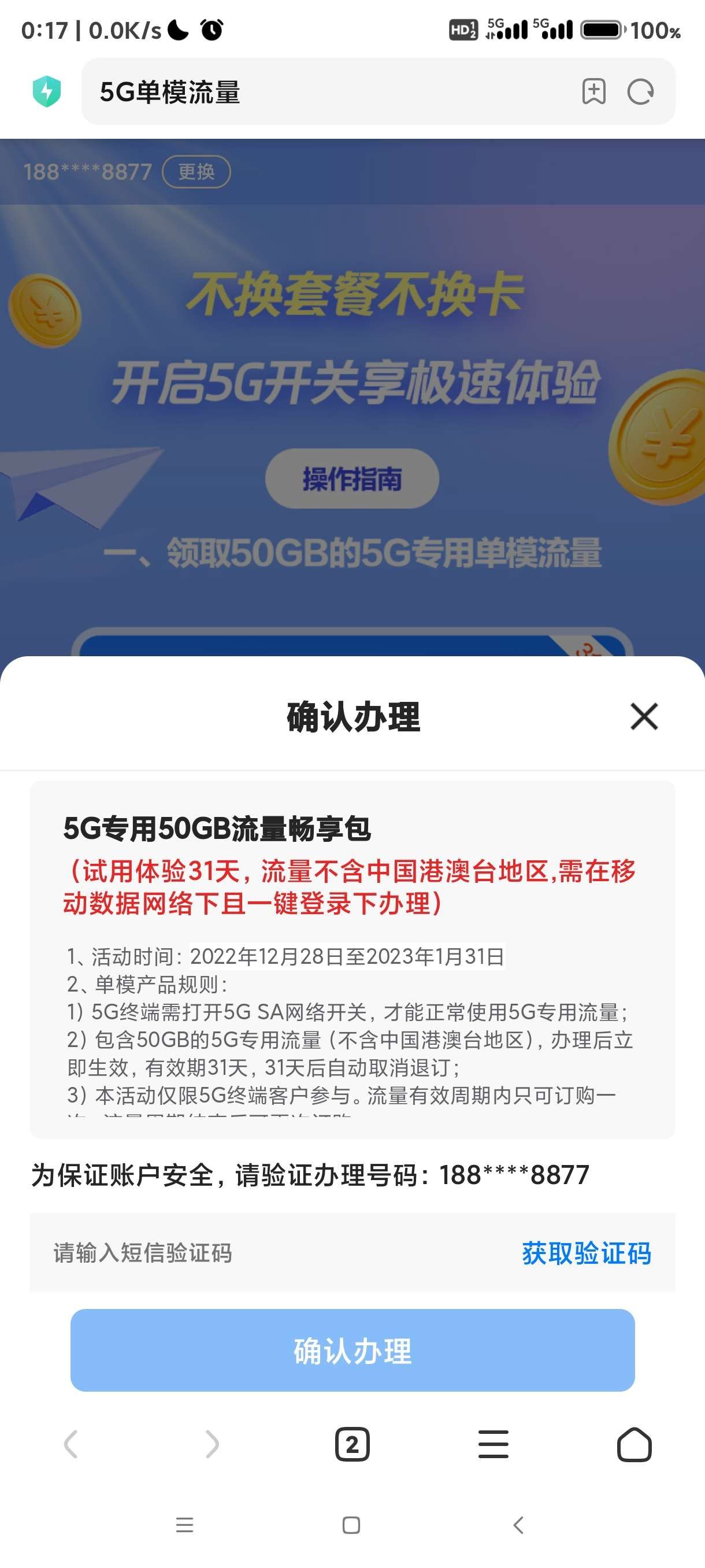Open system recent apps
The height and width of the screenshot is (1568, 705).
click(184, 1525)
